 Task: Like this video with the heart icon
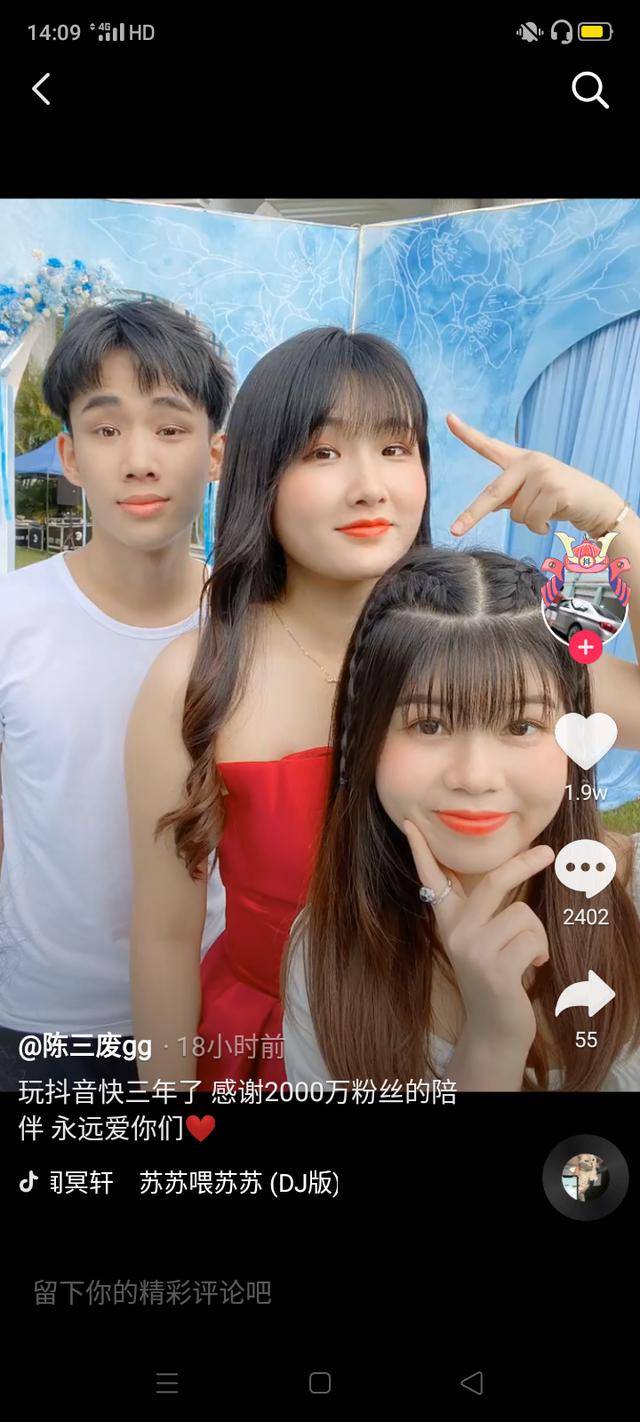(586, 742)
